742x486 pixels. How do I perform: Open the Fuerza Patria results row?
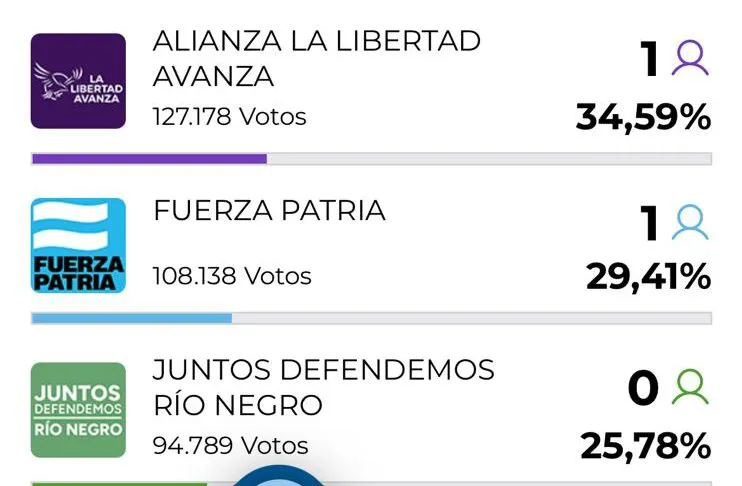[269, 211]
